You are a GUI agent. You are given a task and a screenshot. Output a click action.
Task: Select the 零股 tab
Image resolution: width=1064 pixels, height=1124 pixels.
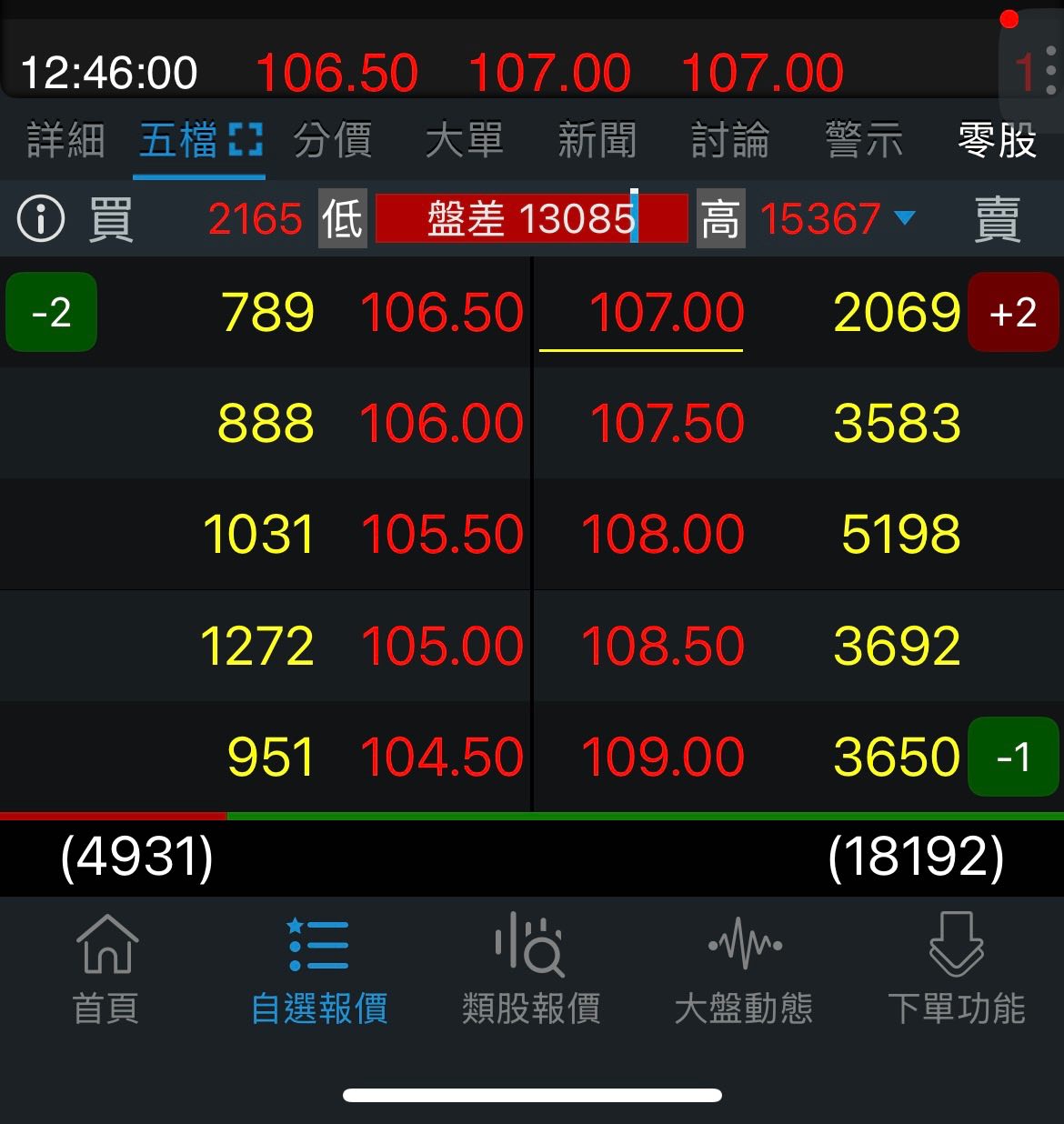point(997,141)
